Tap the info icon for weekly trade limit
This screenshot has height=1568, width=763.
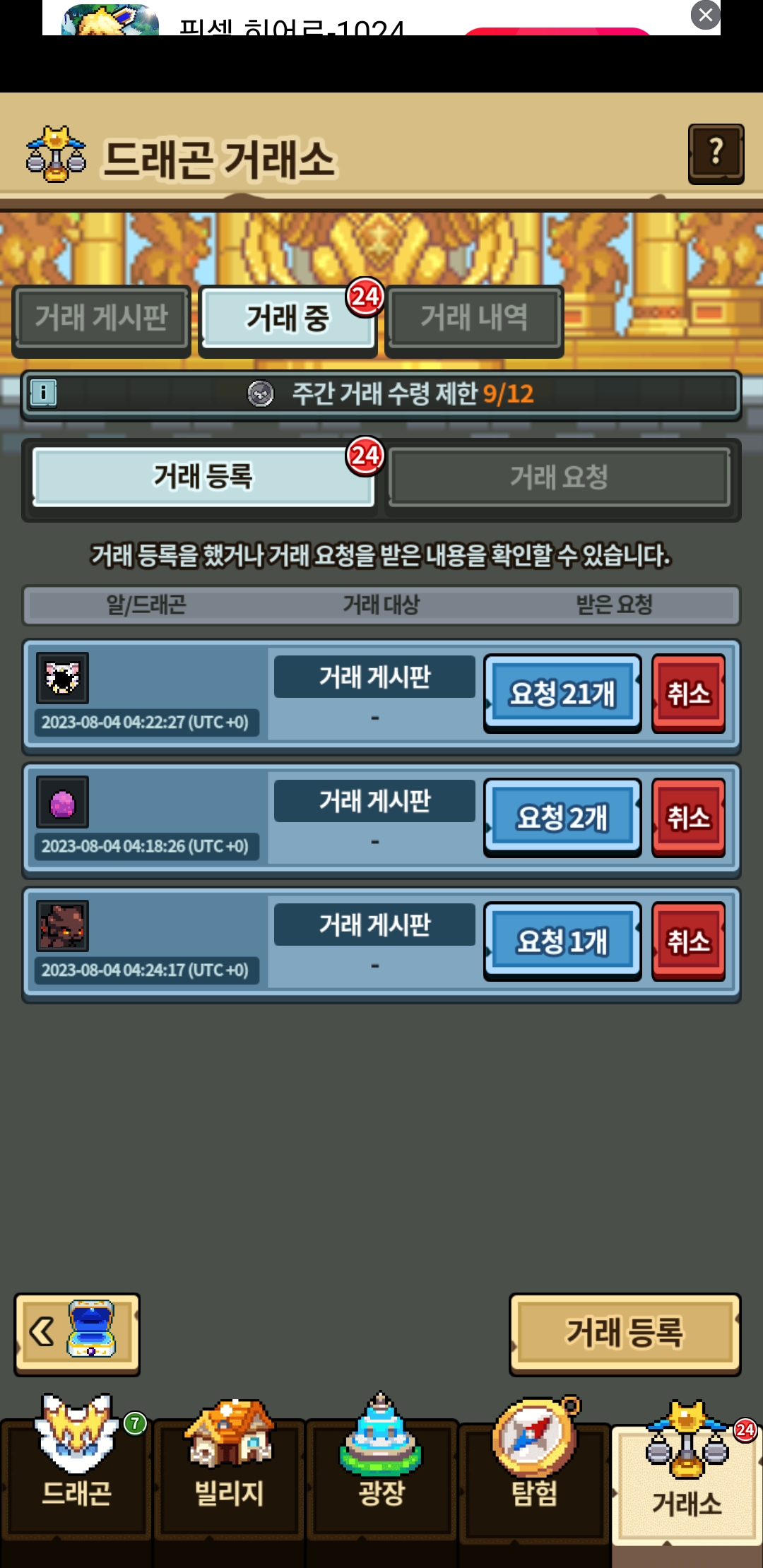tap(44, 393)
